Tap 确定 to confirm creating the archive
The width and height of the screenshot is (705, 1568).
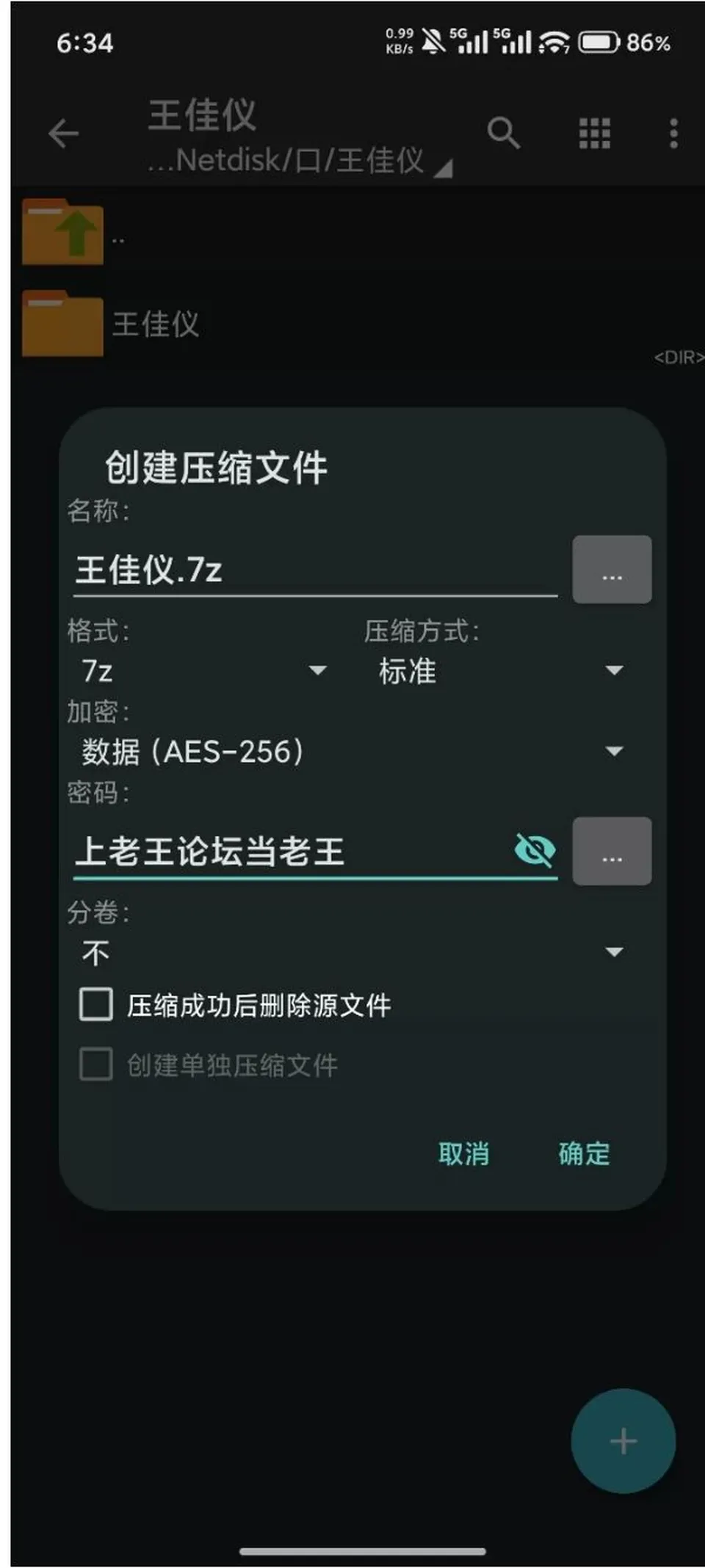pyautogui.click(x=584, y=1153)
